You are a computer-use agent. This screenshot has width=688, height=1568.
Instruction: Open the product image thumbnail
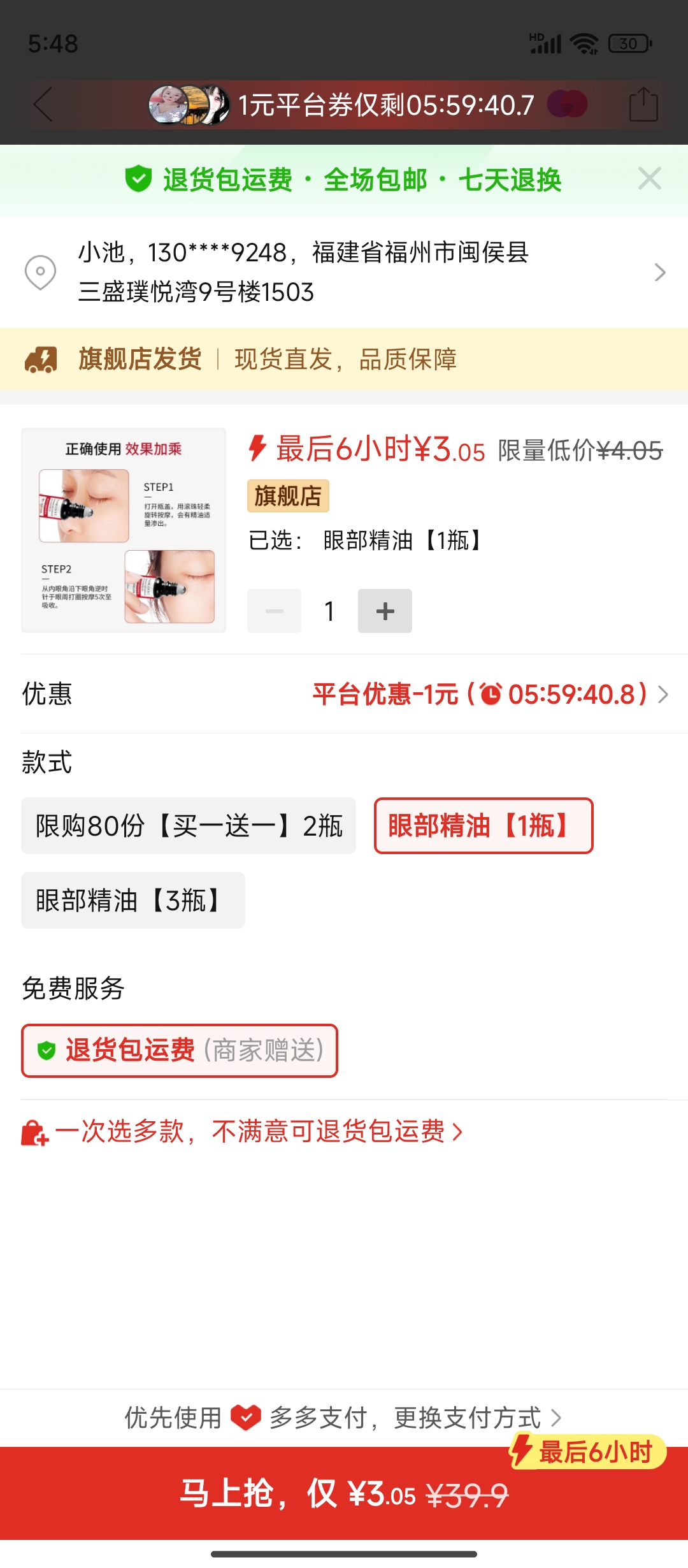coord(124,530)
